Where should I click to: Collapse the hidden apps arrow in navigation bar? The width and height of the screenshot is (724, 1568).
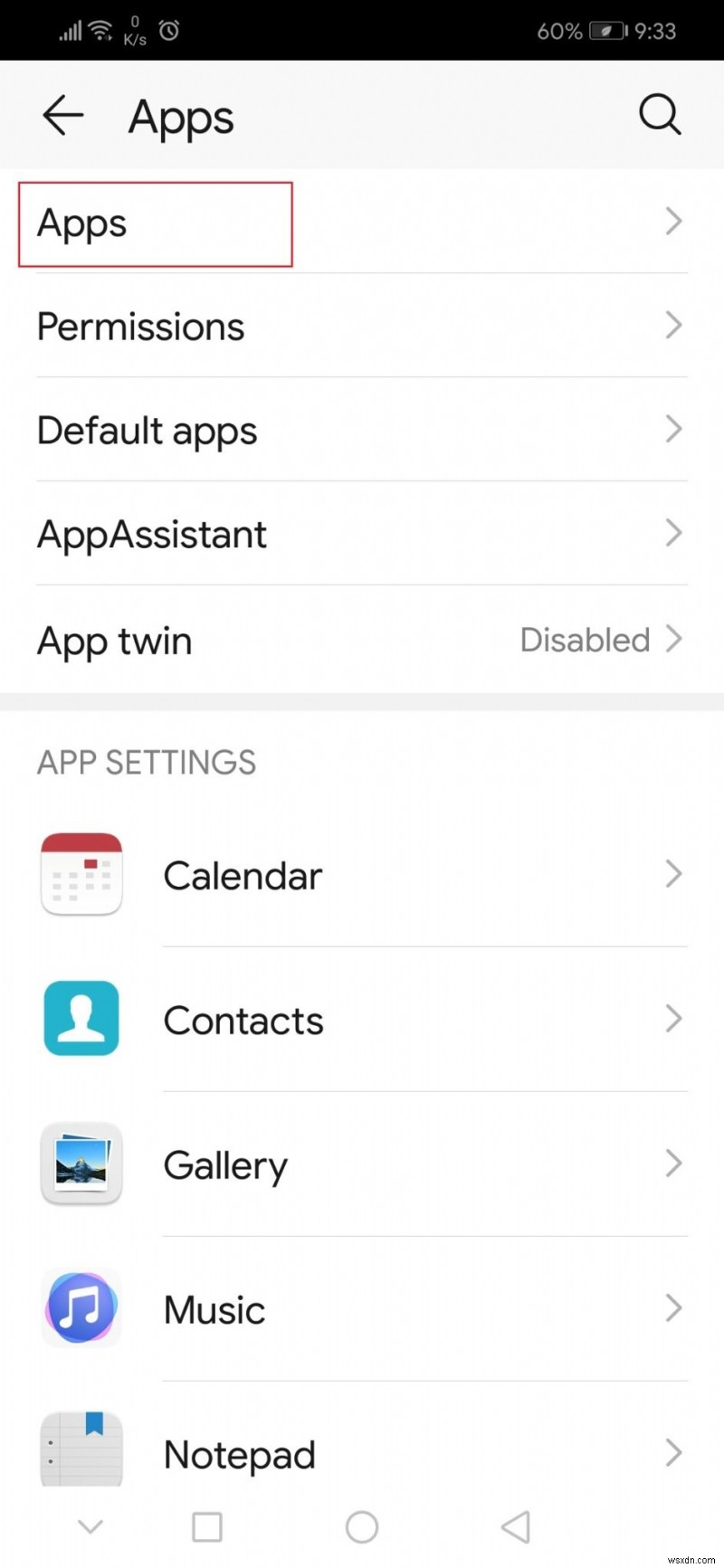tap(90, 1526)
